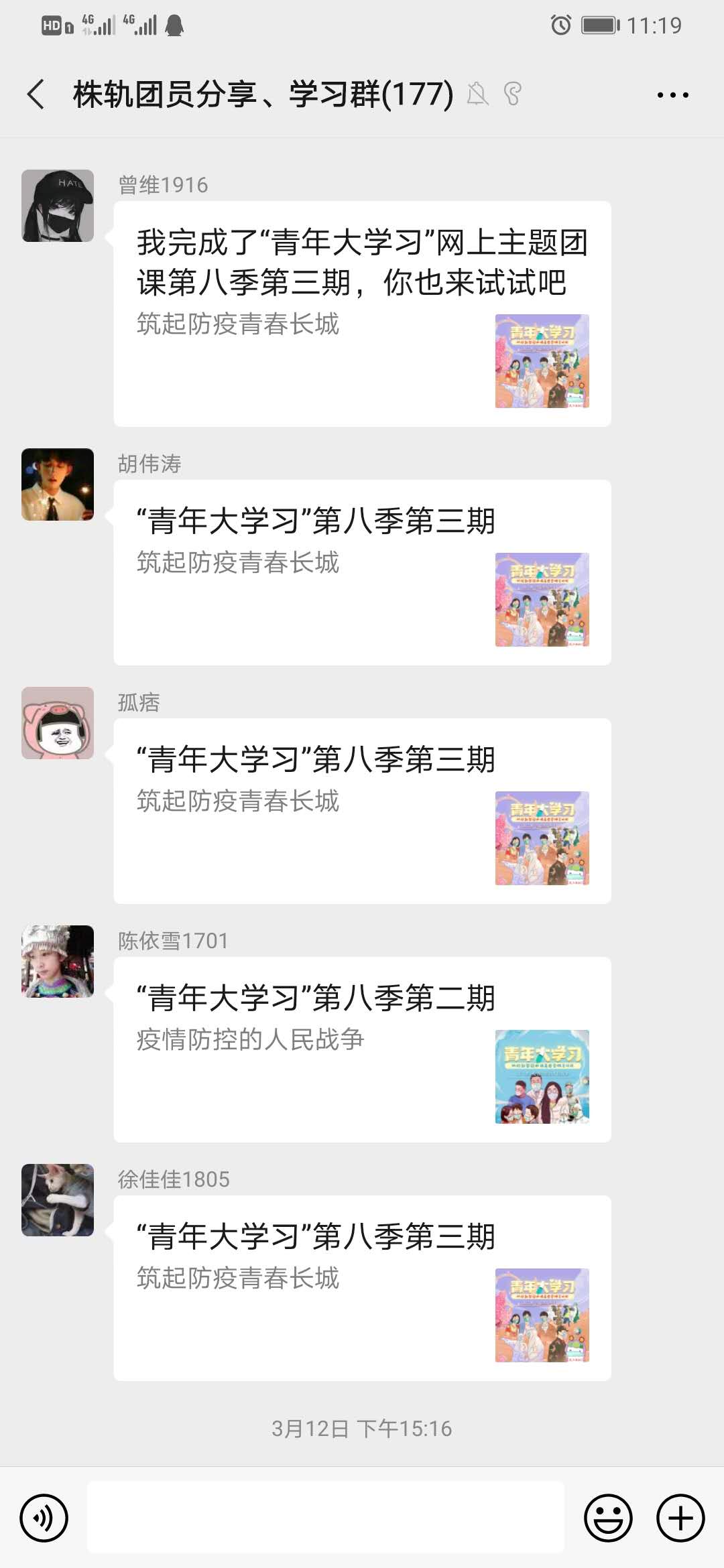Tap 曾维1916's profile avatar
This screenshot has height=1568, width=724.
click(58, 206)
